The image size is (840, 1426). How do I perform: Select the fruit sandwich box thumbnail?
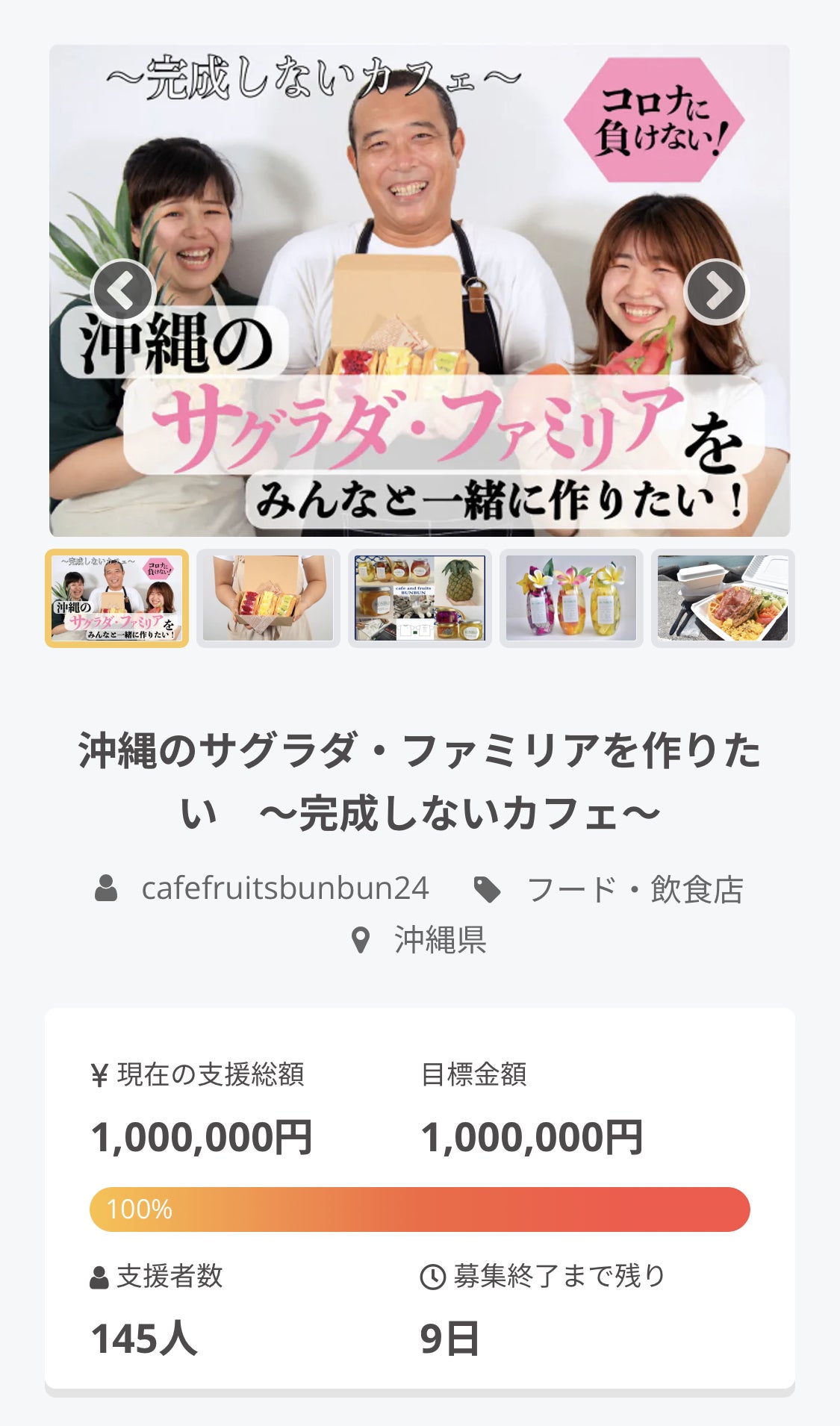[268, 598]
